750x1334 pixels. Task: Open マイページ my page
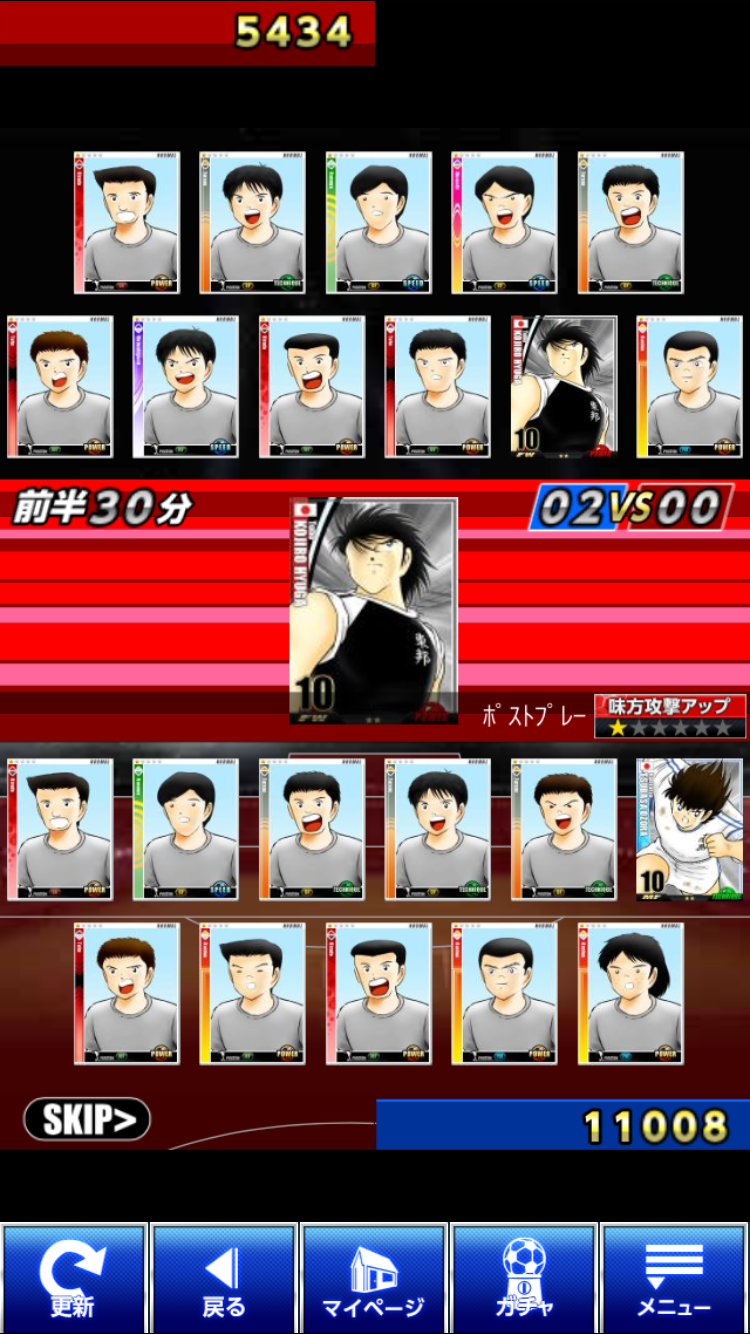(373, 1278)
